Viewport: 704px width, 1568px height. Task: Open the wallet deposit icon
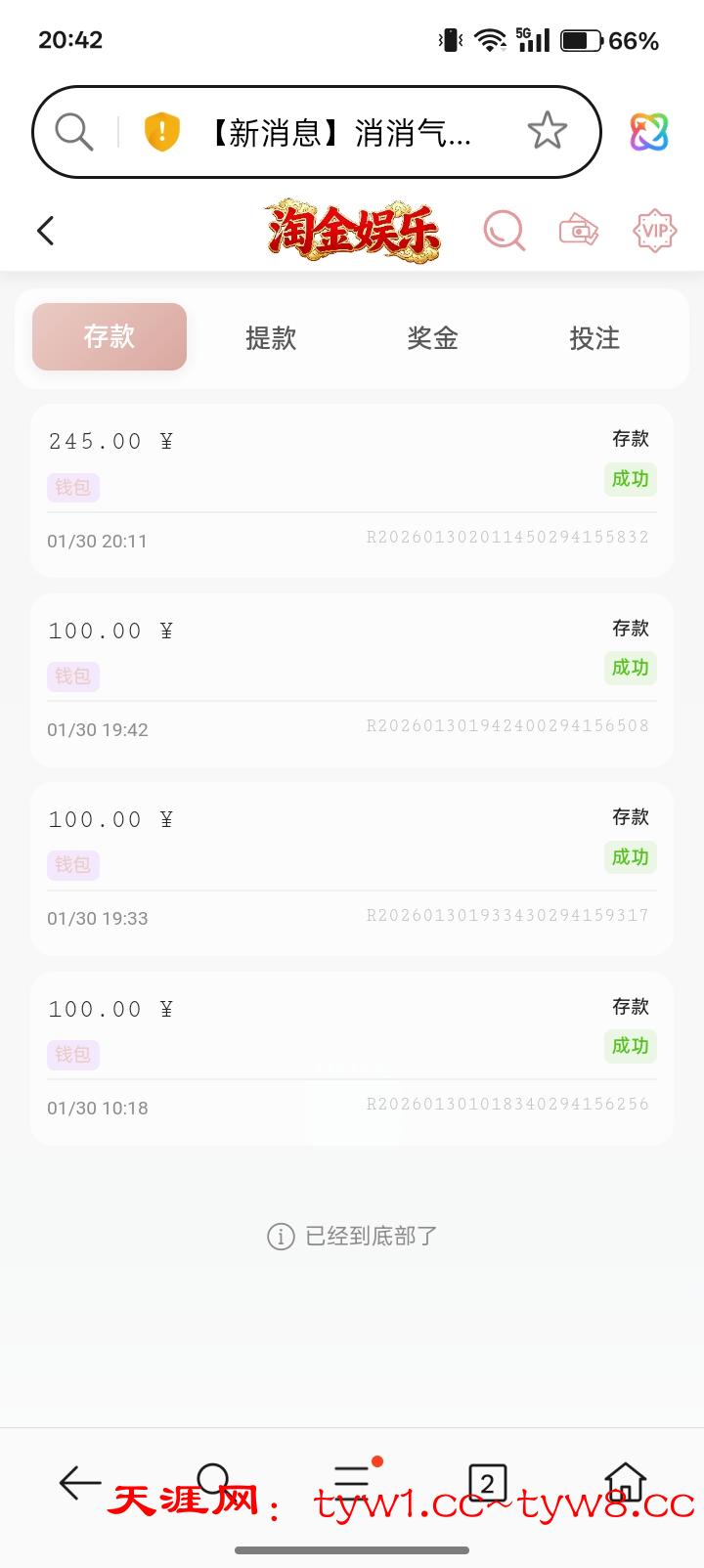point(579,231)
